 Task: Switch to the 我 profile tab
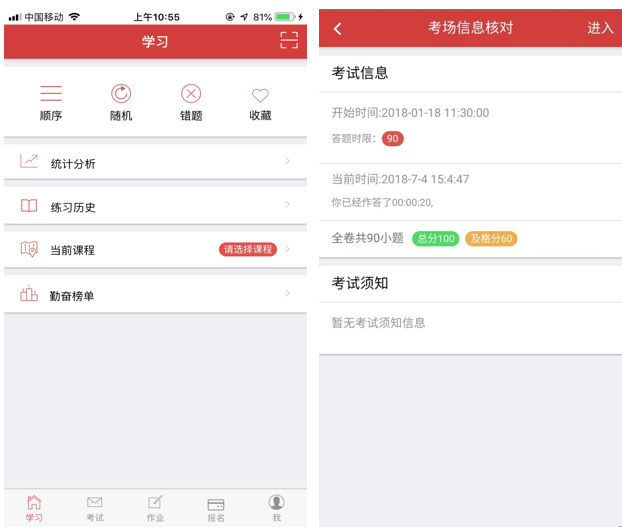tap(276, 508)
